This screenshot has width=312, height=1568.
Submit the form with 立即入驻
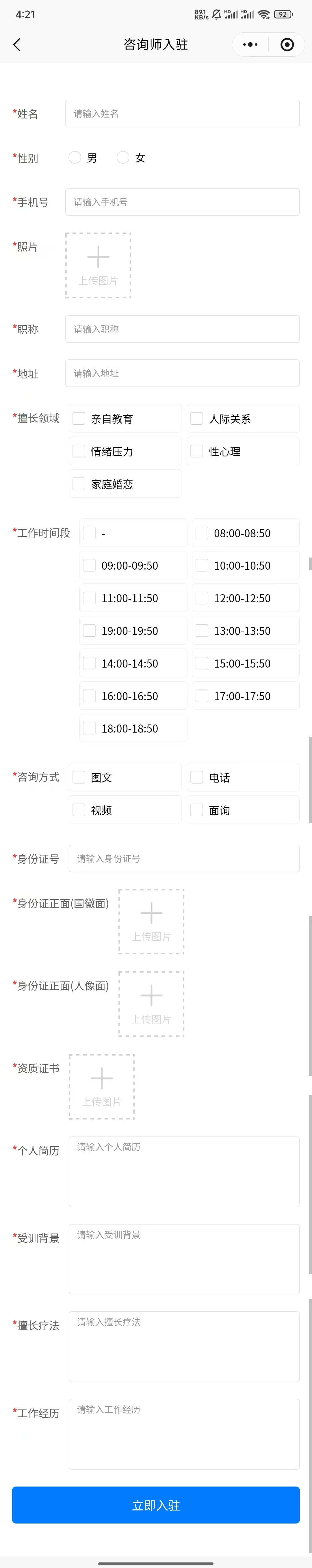click(x=156, y=1505)
